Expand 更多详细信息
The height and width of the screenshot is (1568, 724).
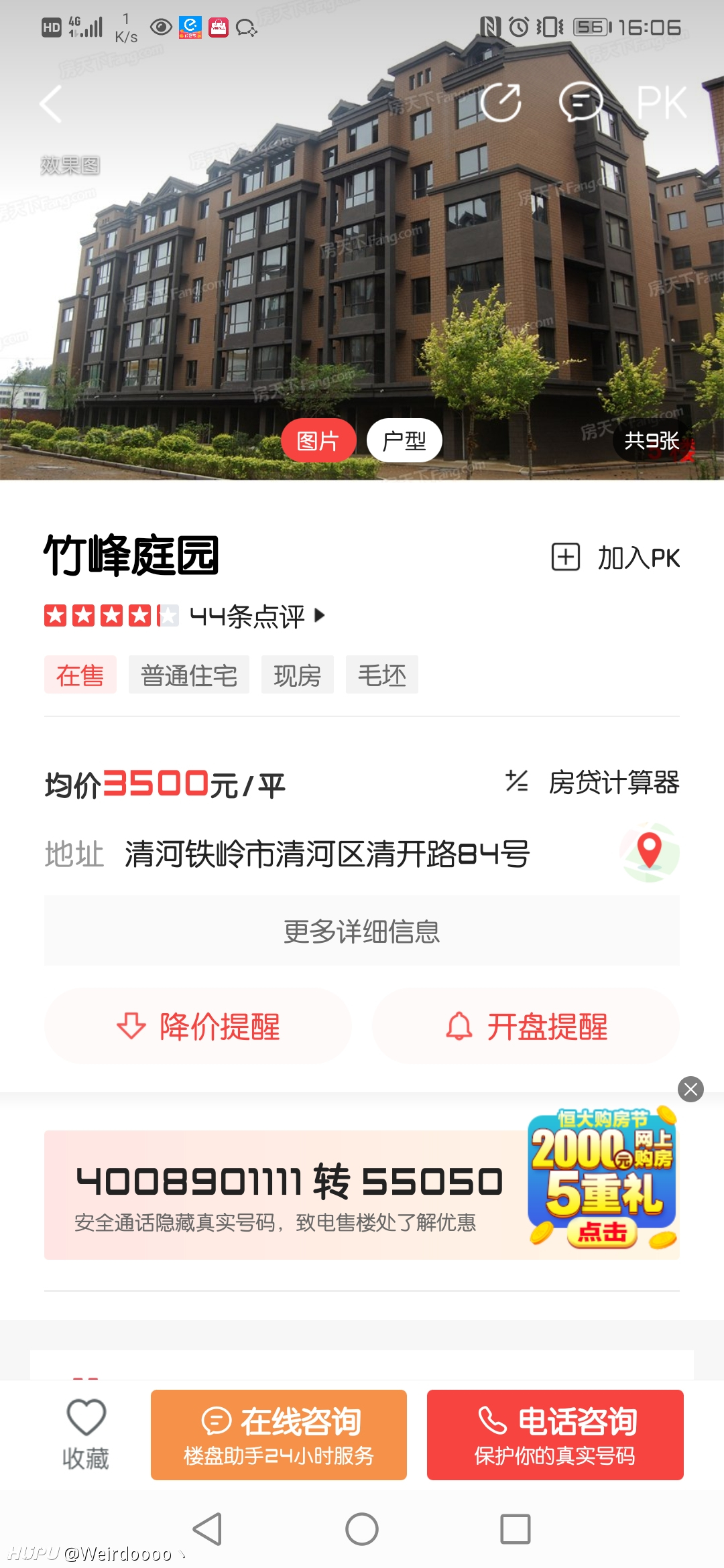pyautogui.click(x=362, y=931)
